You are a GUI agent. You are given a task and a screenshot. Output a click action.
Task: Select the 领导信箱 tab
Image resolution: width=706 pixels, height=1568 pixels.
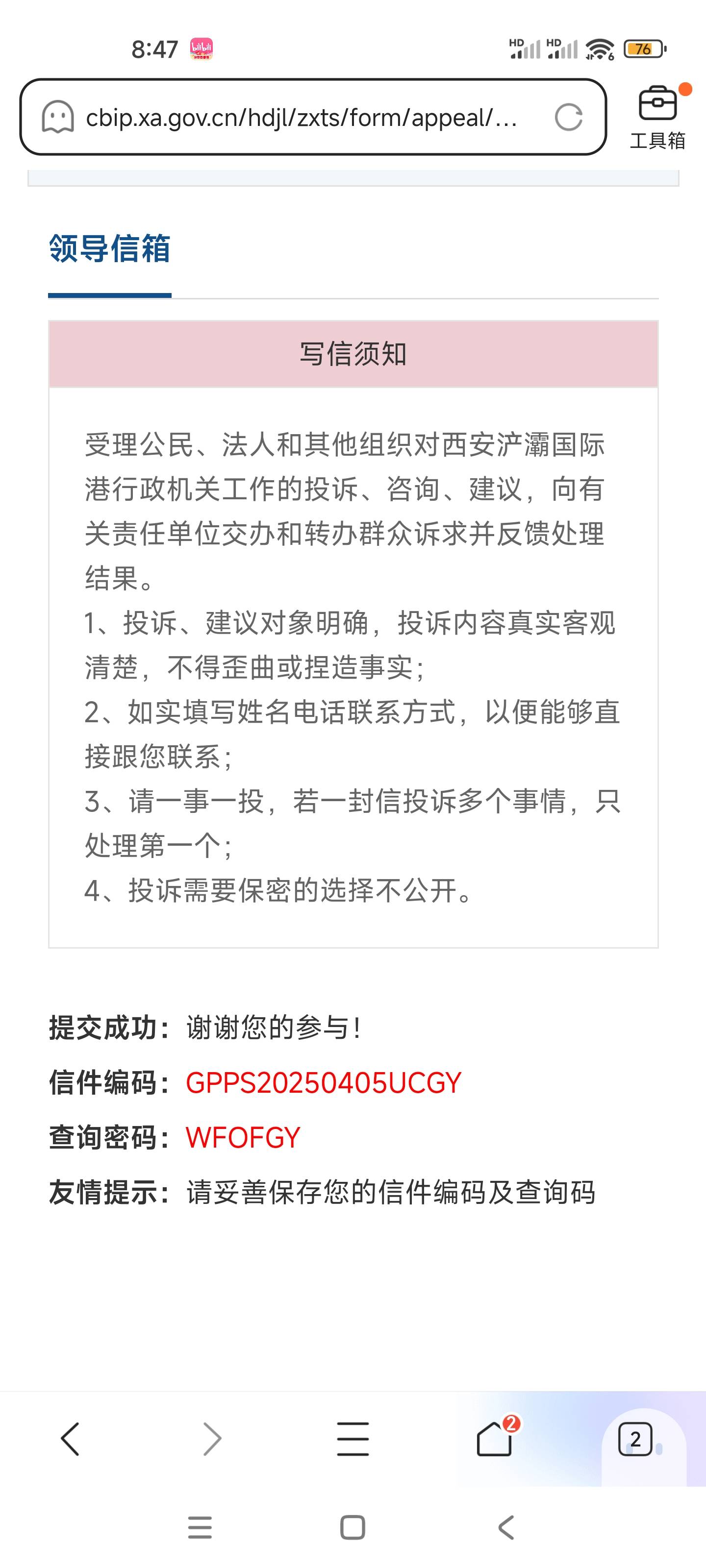pos(110,248)
